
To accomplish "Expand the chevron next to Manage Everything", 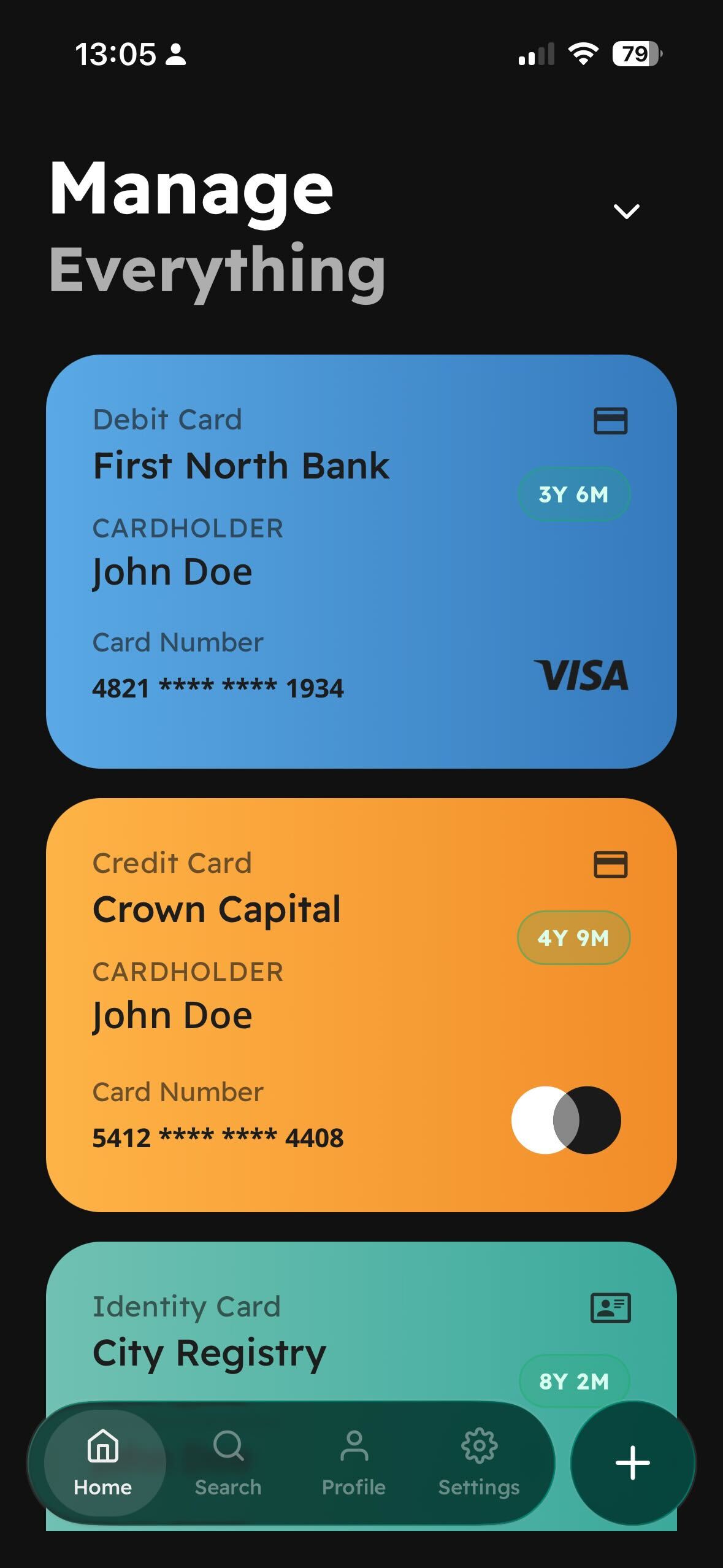I will (627, 211).
